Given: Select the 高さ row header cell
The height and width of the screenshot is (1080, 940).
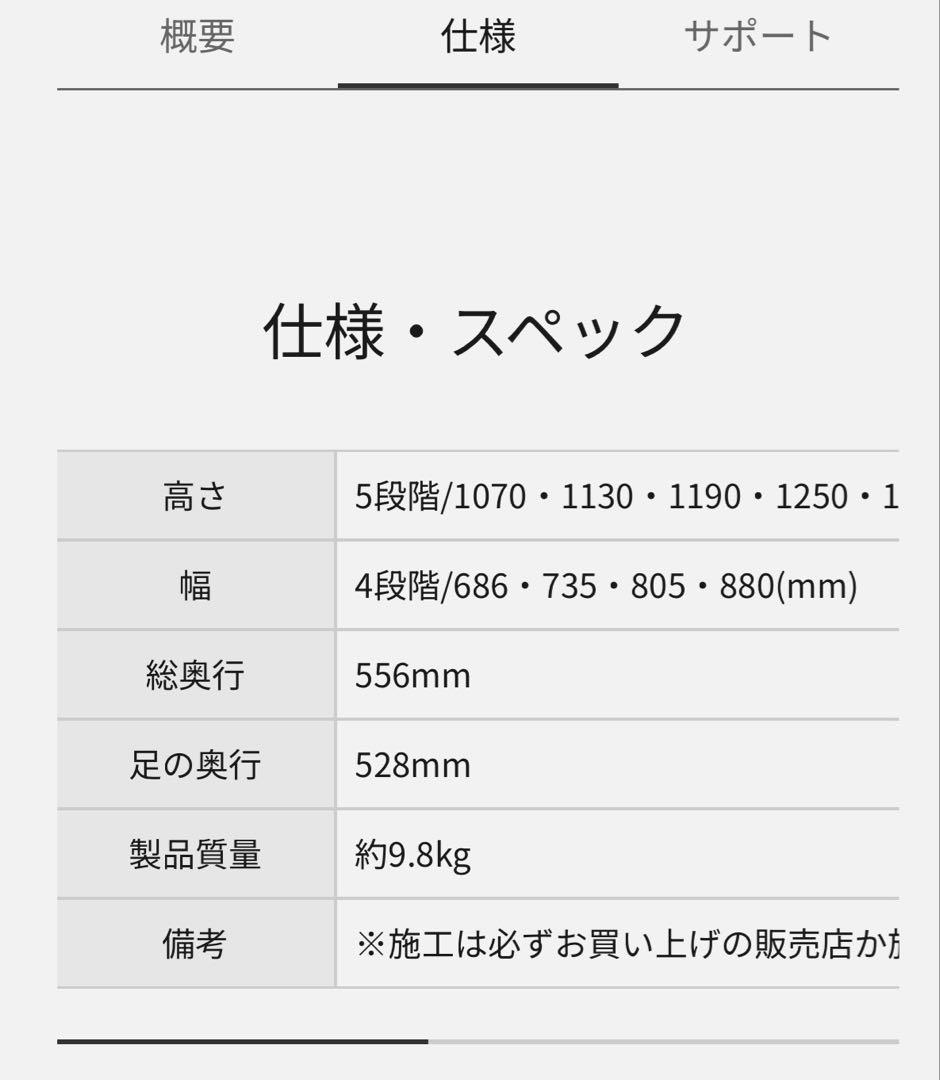Looking at the screenshot, I should [x=197, y=495].
